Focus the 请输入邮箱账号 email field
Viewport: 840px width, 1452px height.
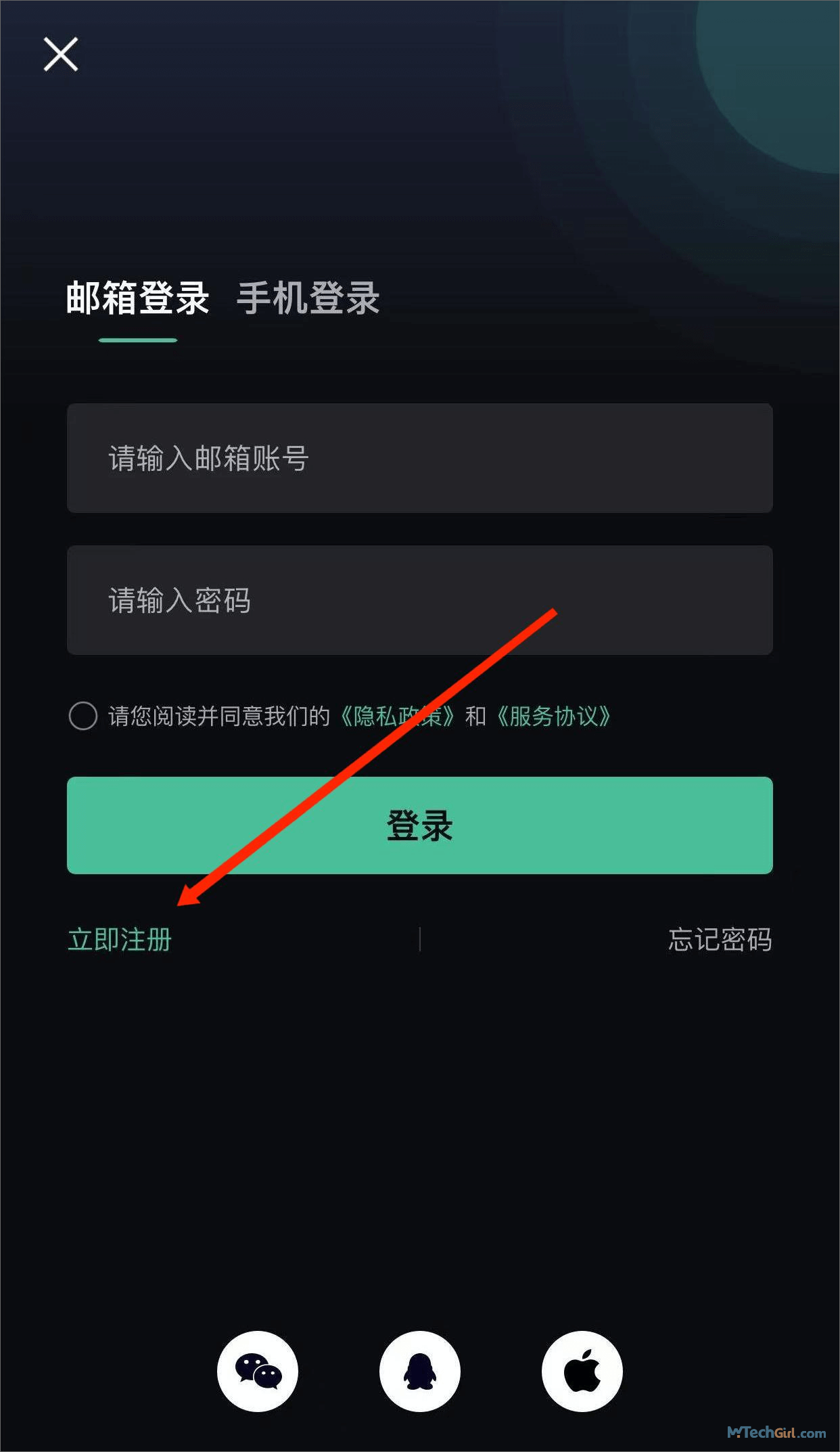pyautogui.click(x=419, y=458)
